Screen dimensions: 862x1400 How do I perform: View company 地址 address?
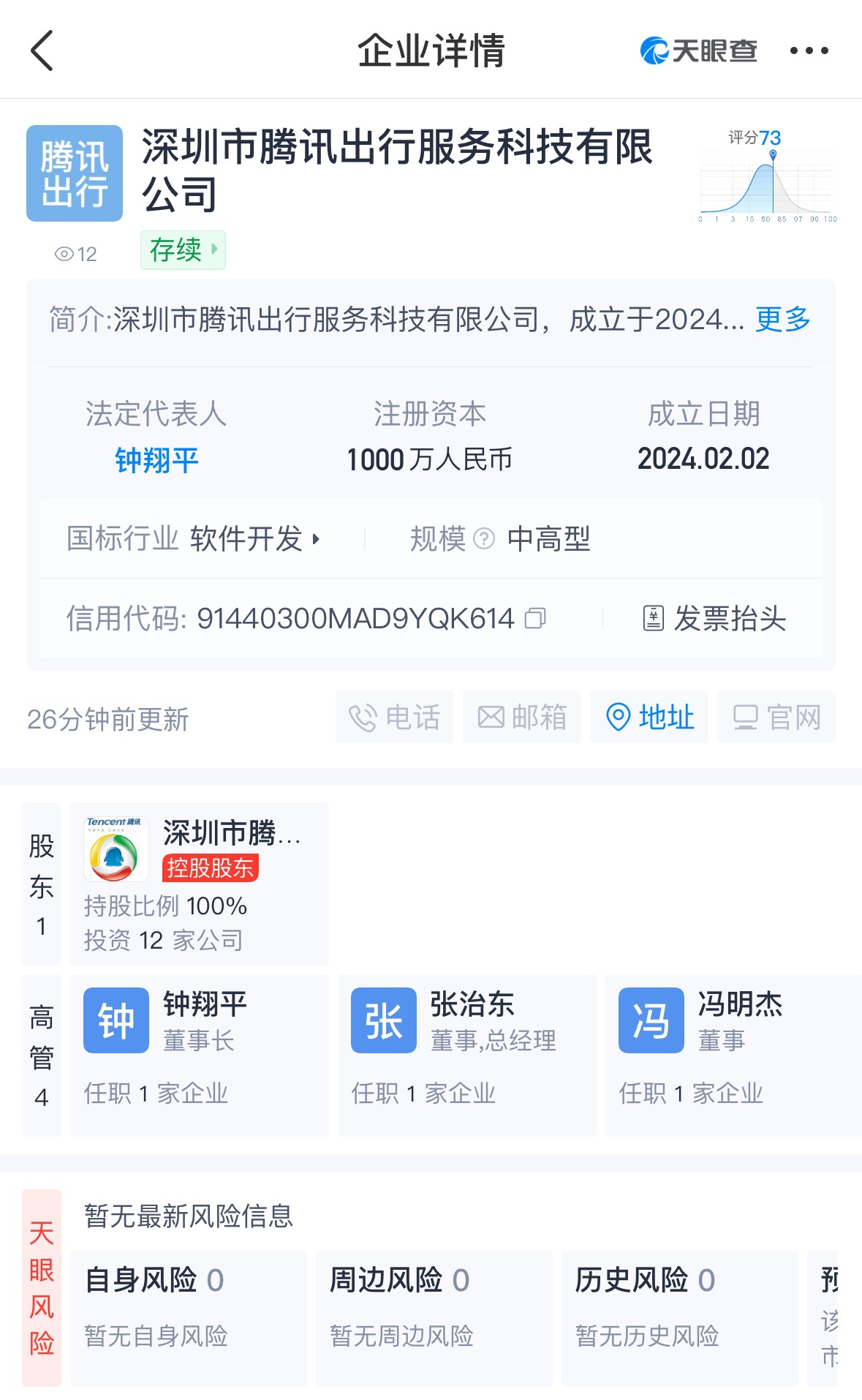(x=649, y=717)
